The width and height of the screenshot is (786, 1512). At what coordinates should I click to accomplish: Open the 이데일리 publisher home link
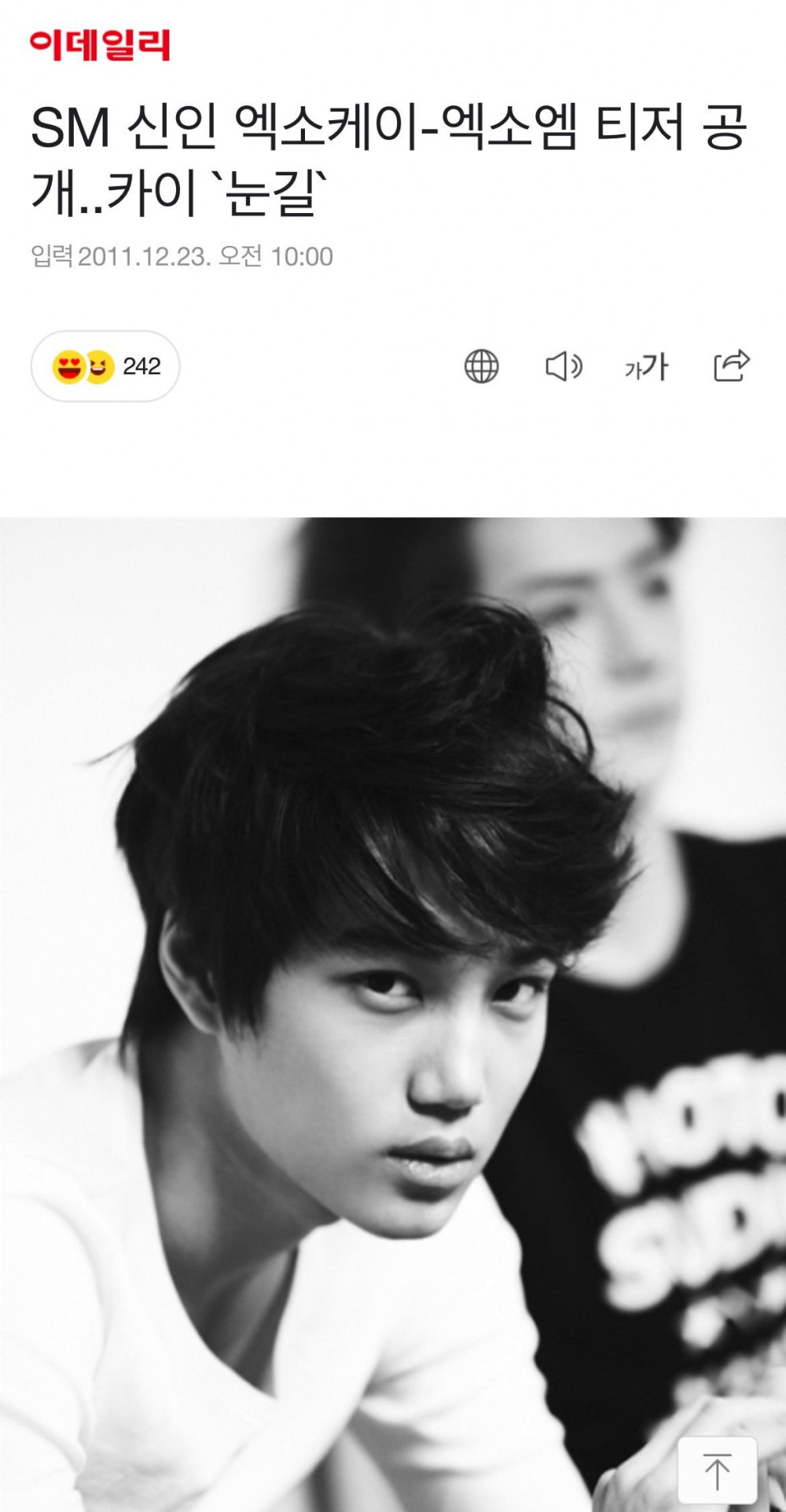pos(100,45)
